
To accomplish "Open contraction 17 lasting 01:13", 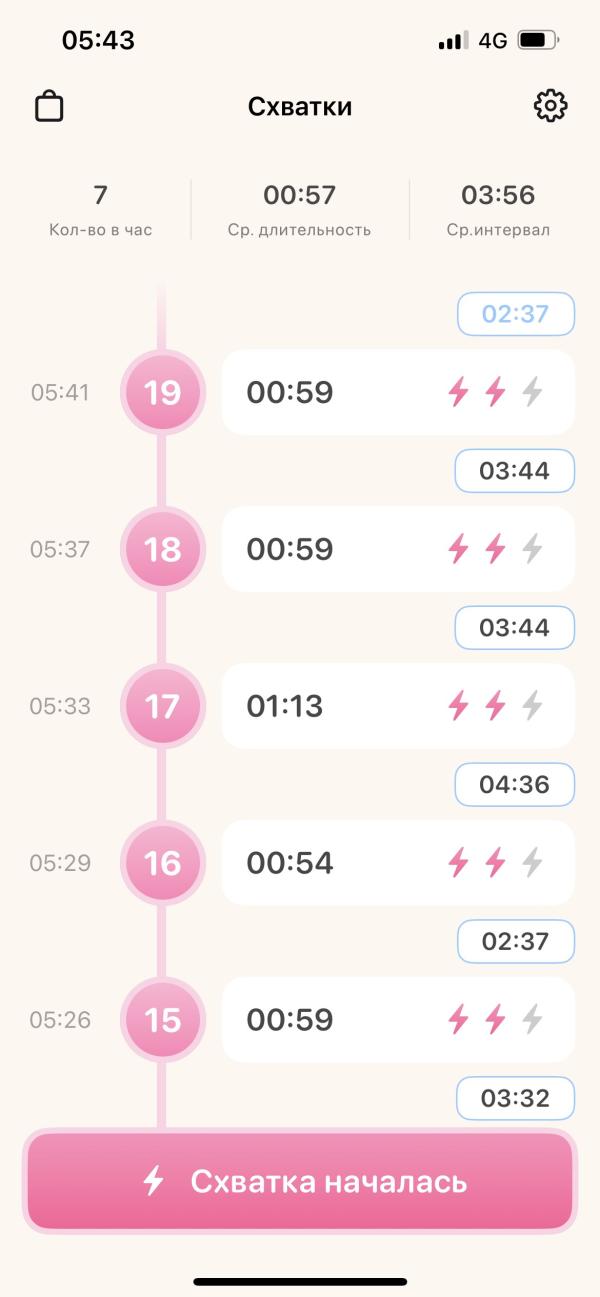I will coord(397,706).
